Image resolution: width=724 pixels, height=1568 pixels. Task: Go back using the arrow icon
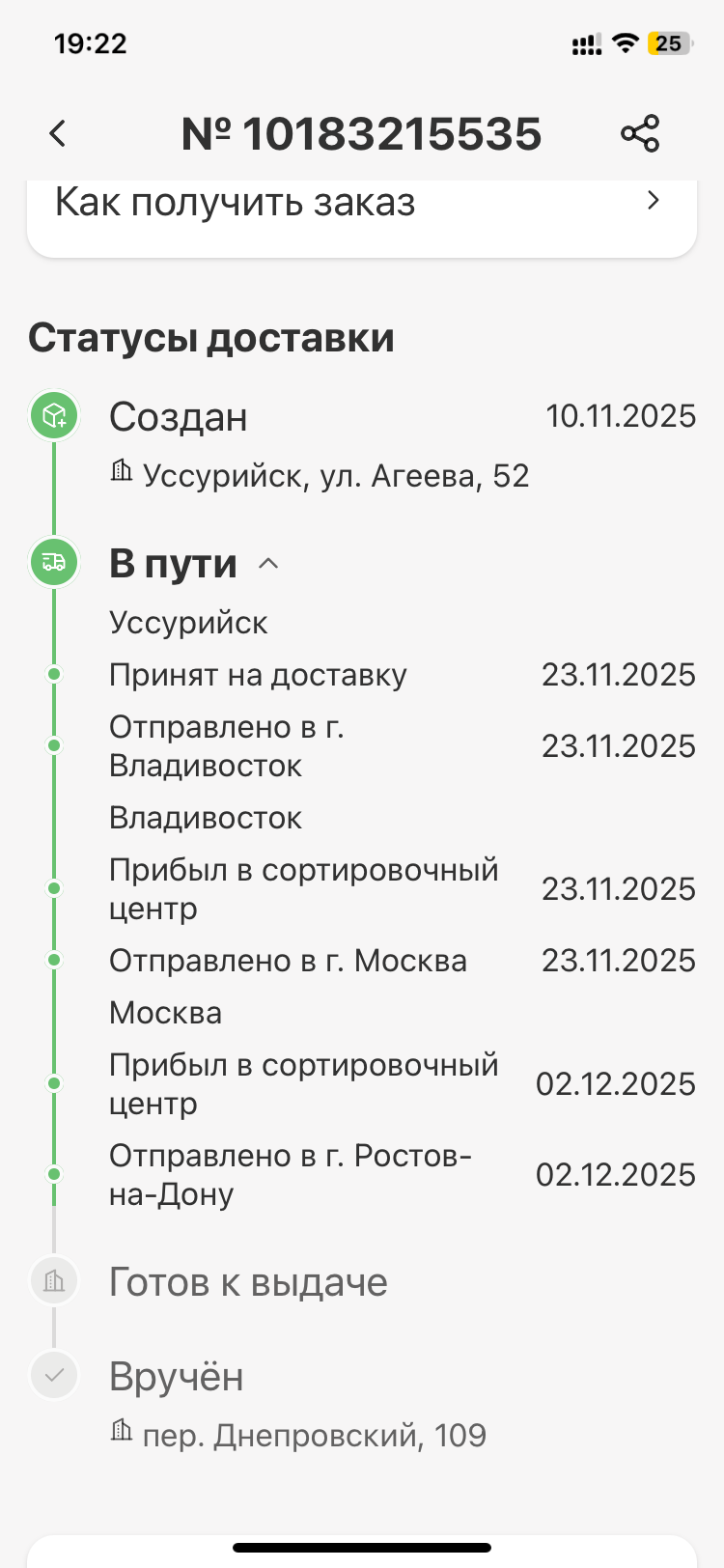58,133
